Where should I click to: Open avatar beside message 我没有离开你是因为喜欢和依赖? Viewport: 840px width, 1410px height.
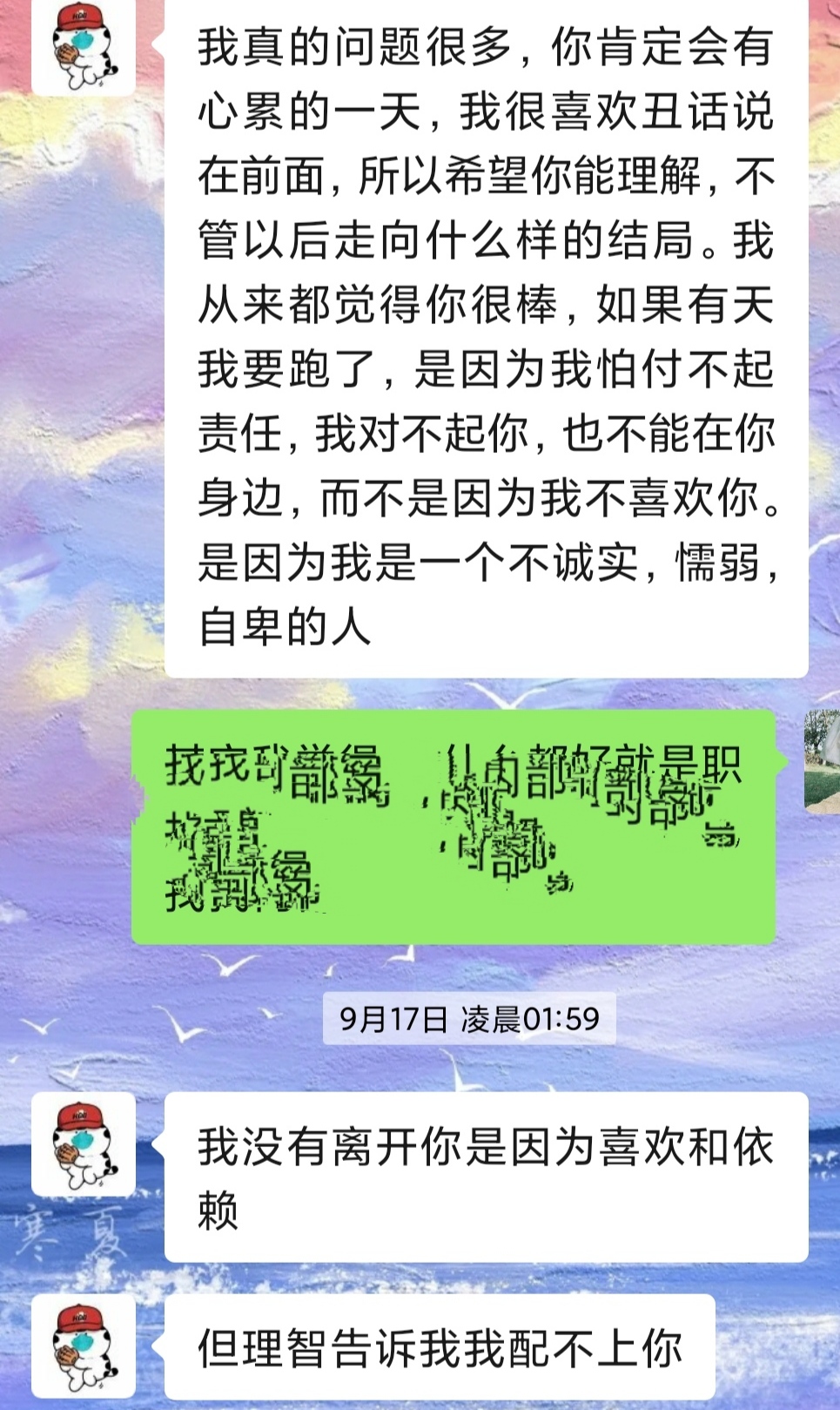click(84, 1144)
